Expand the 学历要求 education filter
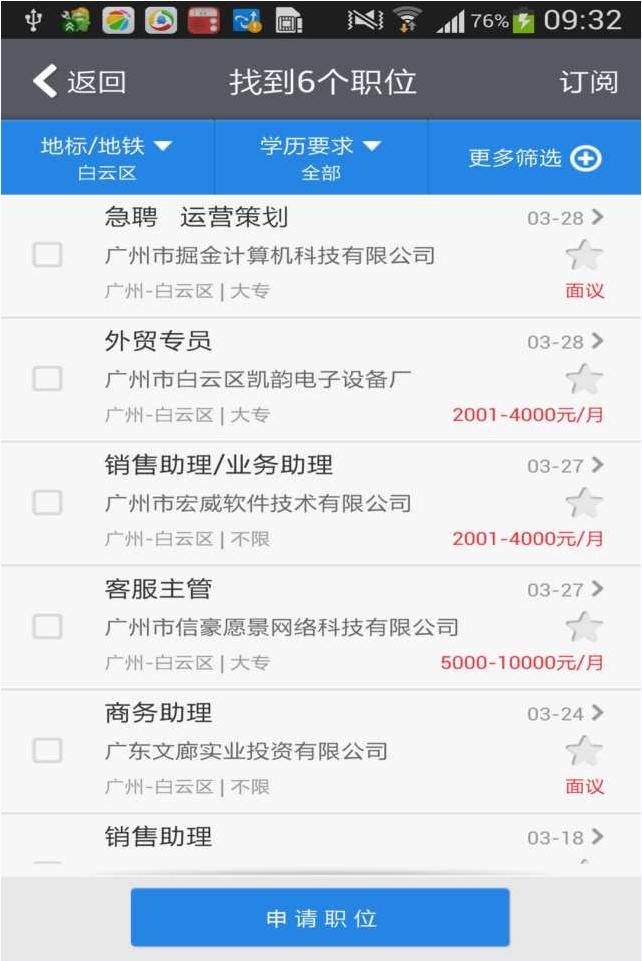 coord(321,157)
